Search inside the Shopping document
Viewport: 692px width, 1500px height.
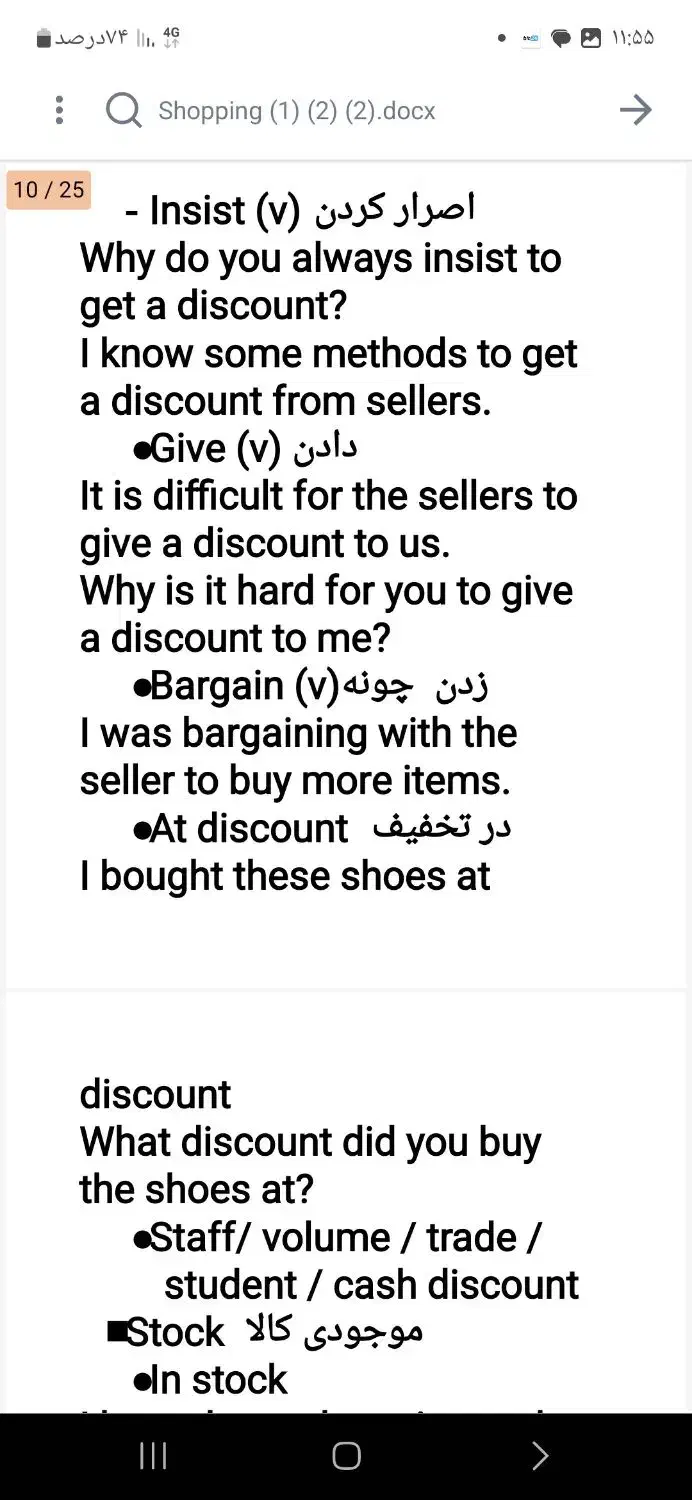pos(124,110)
